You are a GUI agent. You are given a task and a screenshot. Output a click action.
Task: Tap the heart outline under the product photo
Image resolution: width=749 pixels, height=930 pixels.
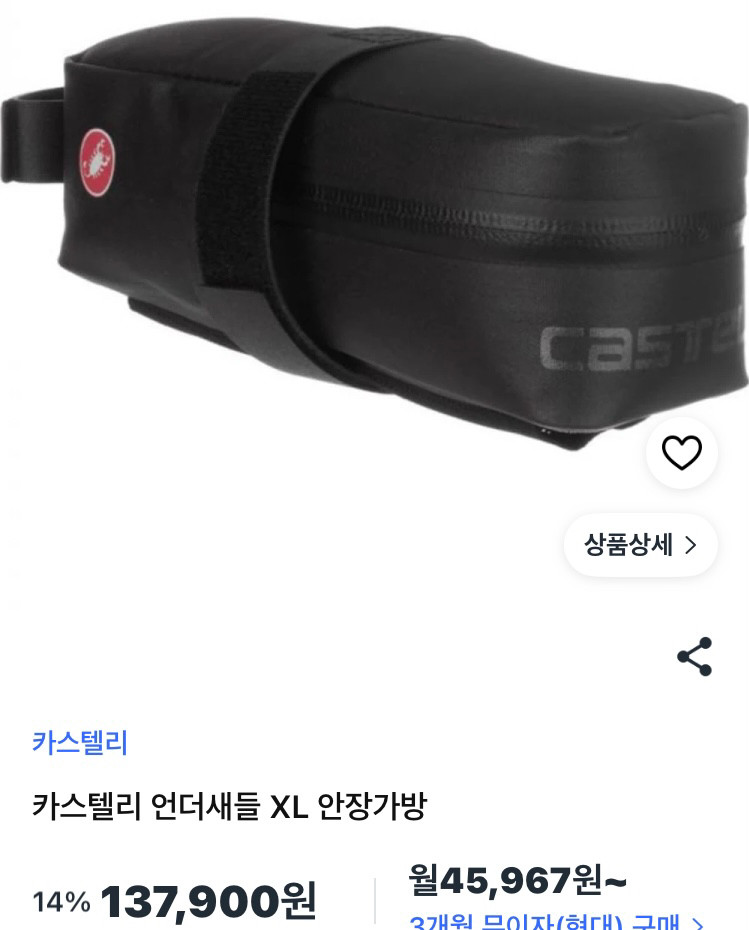(x=680, y=453)
